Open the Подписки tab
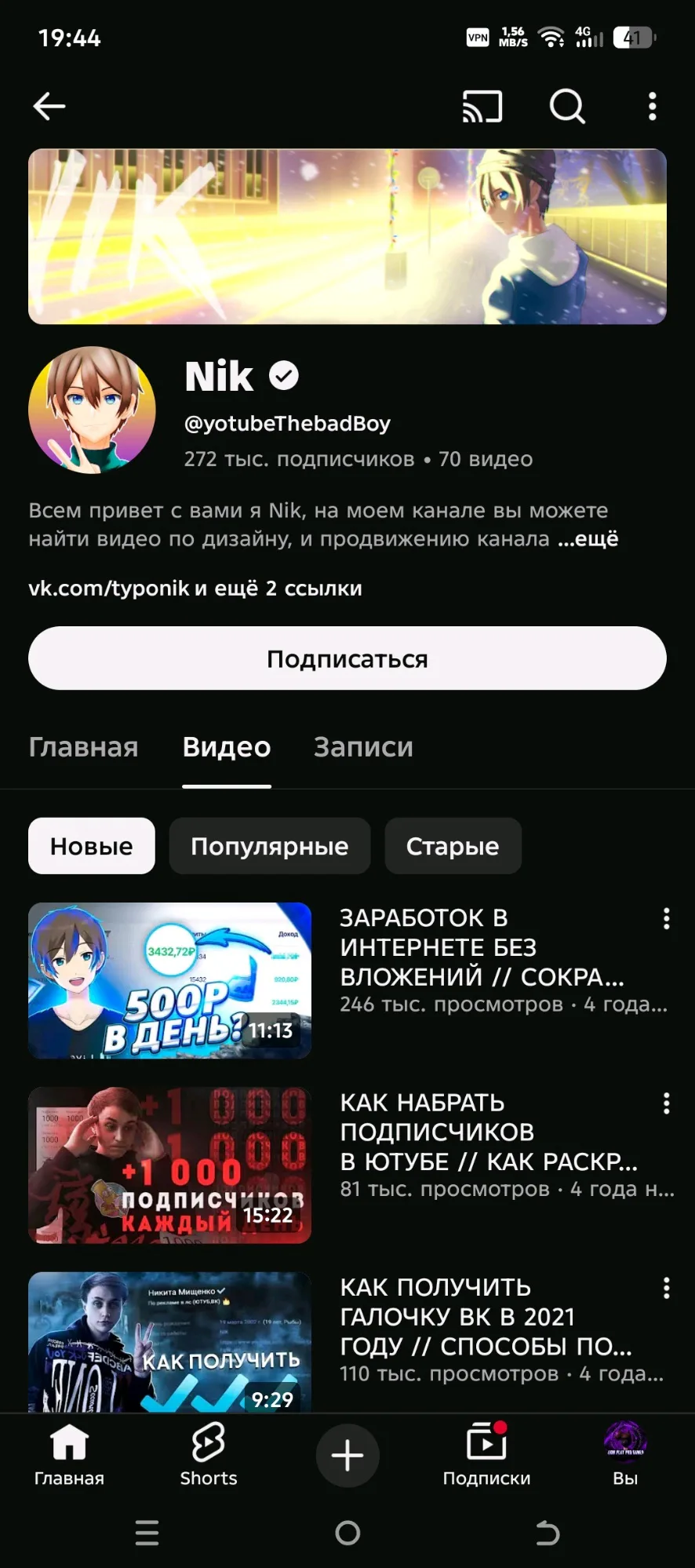This screenshot has width=695, height=1568. pos(486,1455)
